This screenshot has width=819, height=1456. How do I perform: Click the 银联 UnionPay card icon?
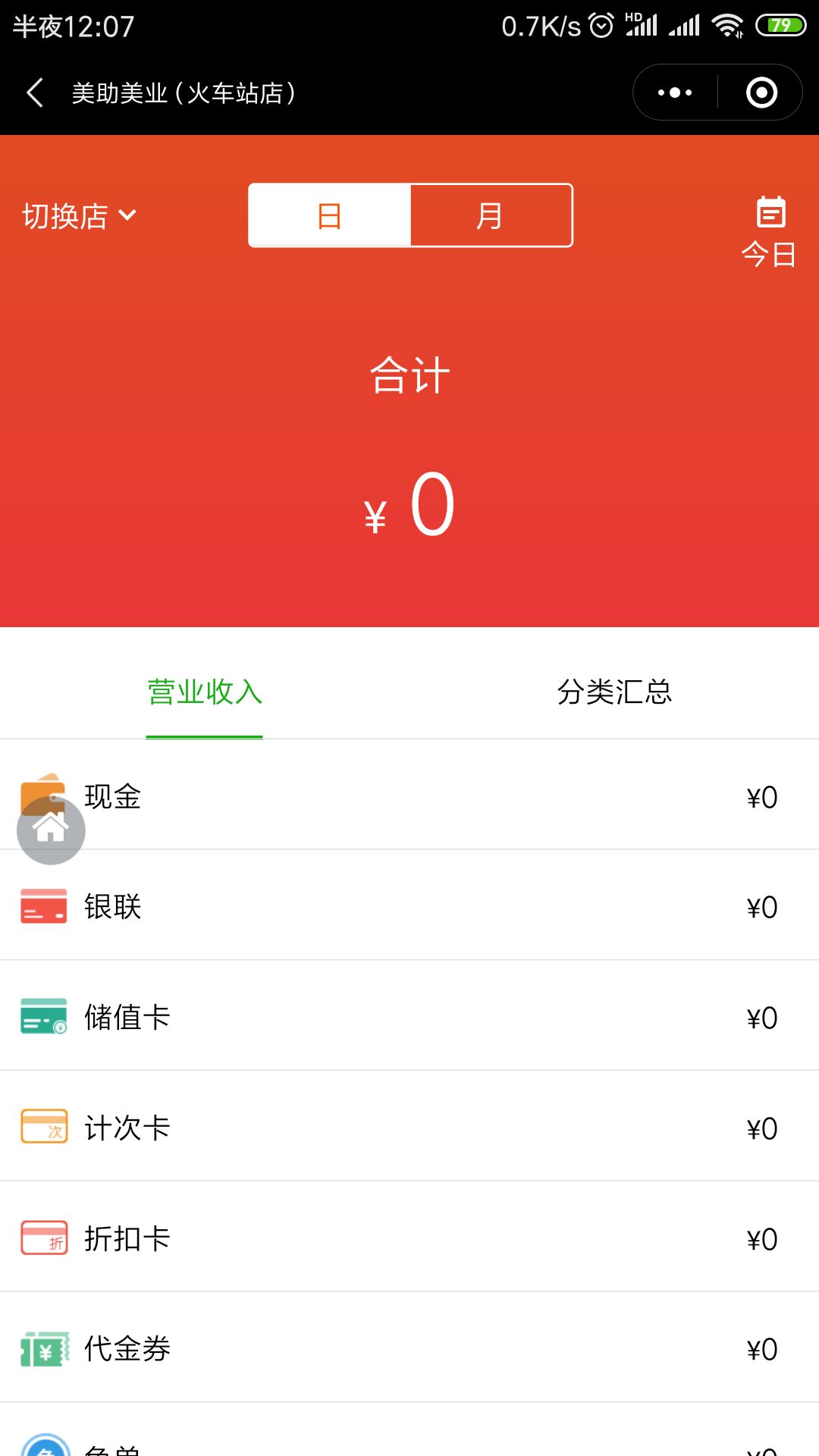coord(44,907)
